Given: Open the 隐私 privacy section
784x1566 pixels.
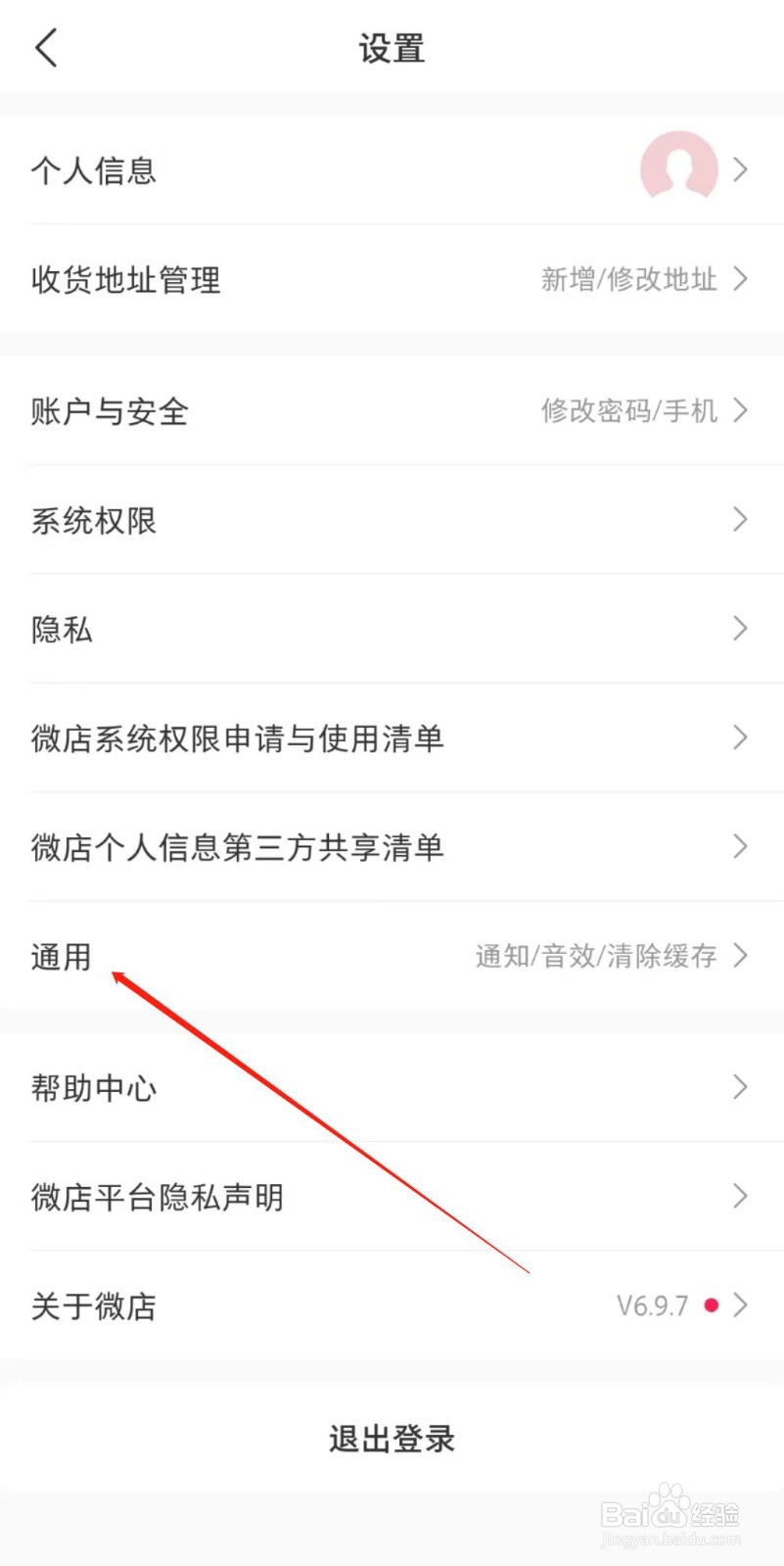Looking at the screenshot, I should click(61, 630).
